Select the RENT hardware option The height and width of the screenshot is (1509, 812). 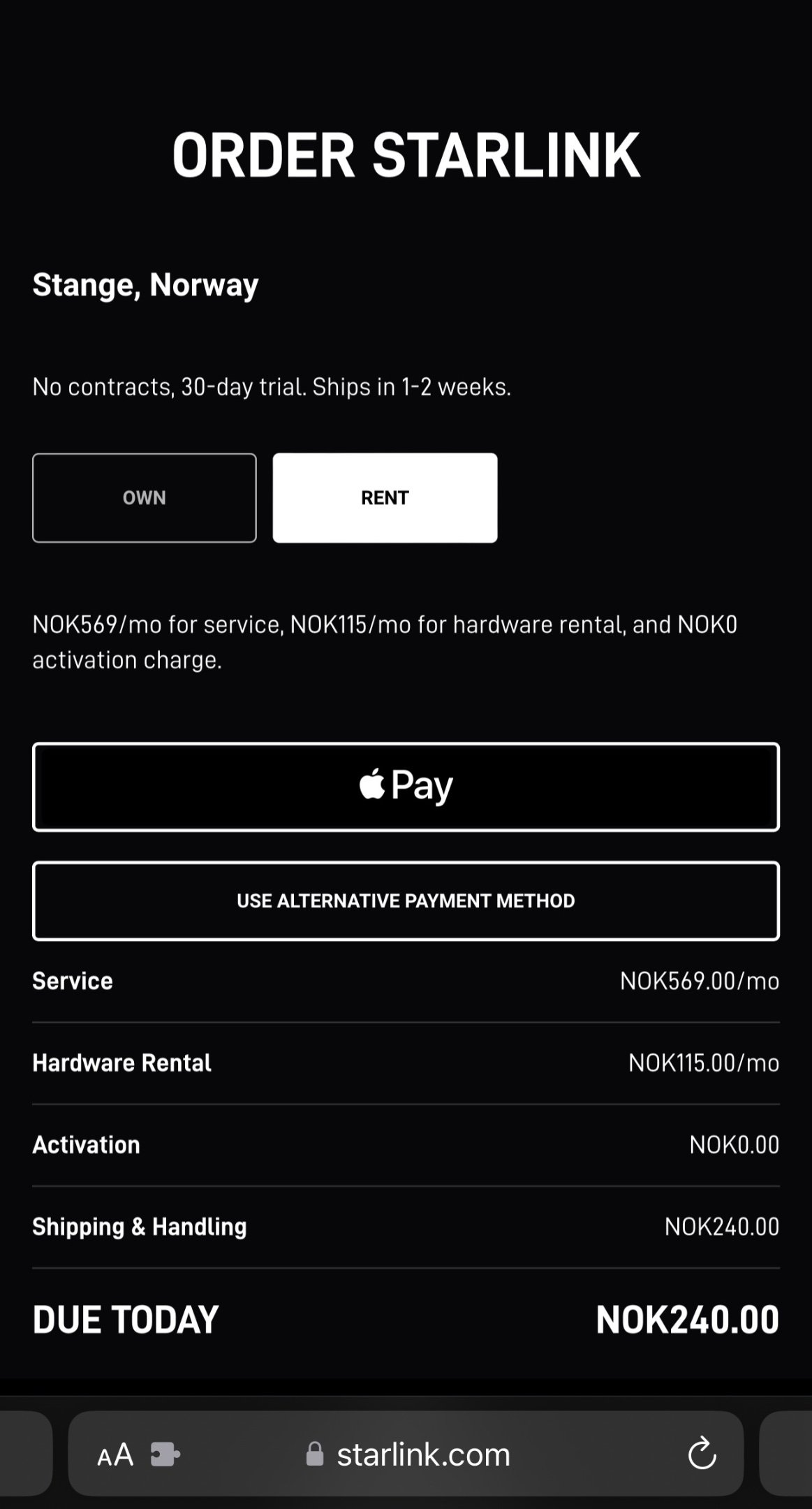385,498
